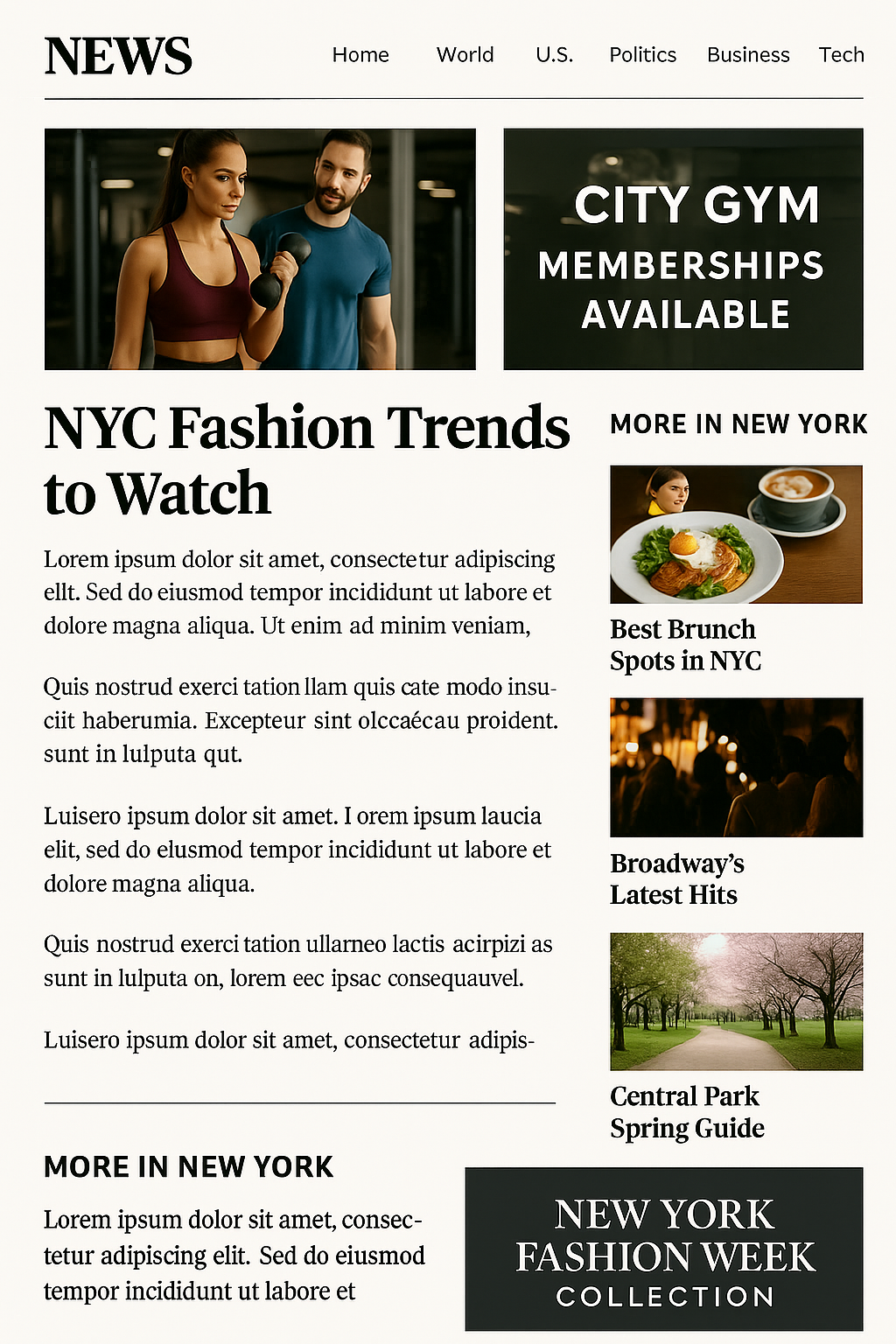Select Politics in the top navigation
The height and width of the screenshot is (1344, 896).
coord(642,55)
